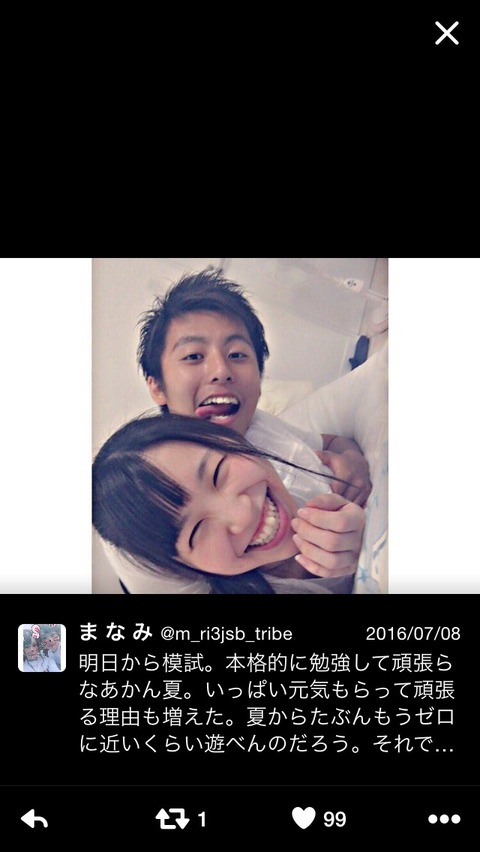Image resolution: width=480 pixels, height=852 pixels.
Task: Like the tweet with the heart
Action: pyautogui.click(x=303, y=818)
